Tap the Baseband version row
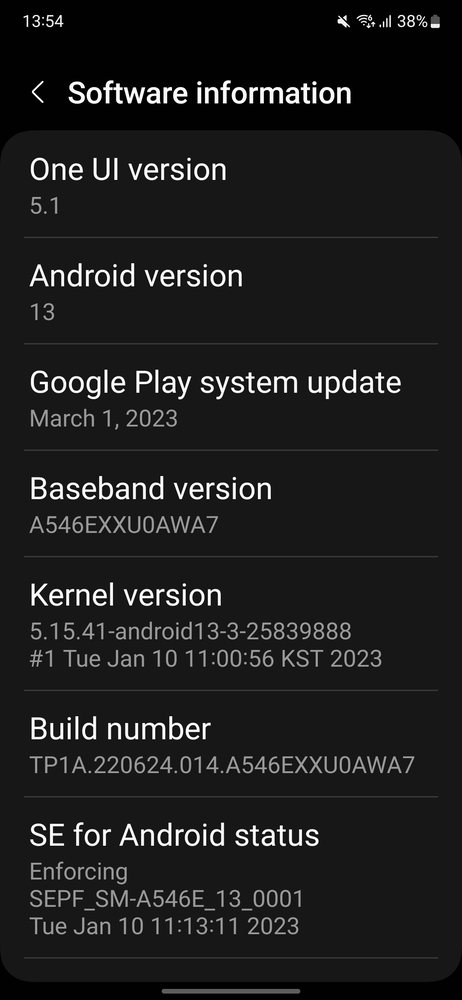Image resolution: width=462 pixels, height=1000 pixels. pos(231,504)
